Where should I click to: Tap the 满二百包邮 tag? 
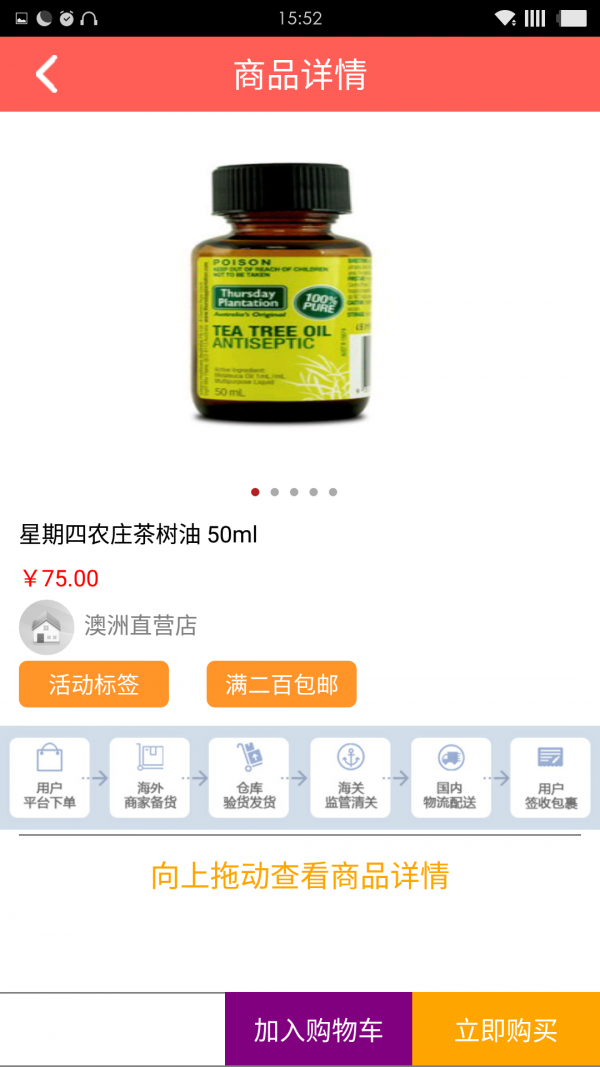(x=281, y=684)
